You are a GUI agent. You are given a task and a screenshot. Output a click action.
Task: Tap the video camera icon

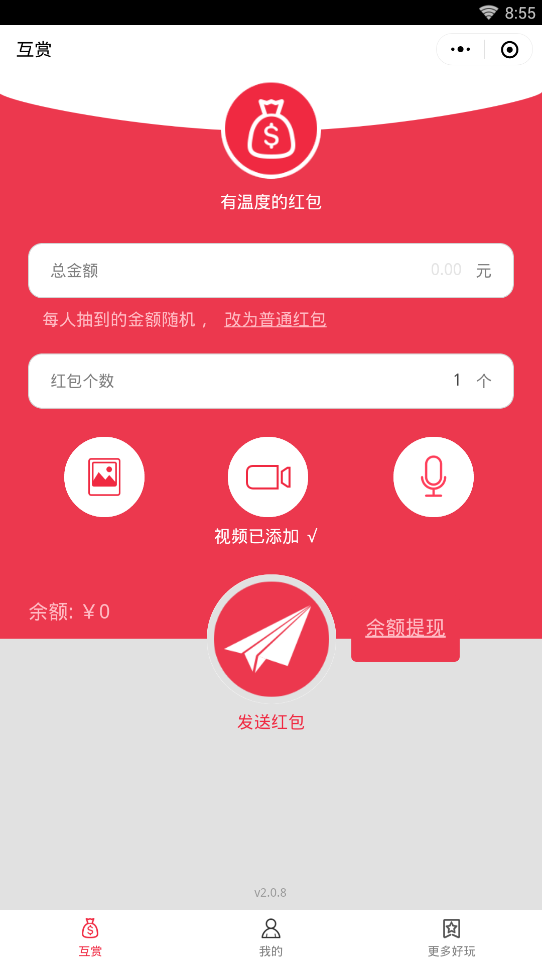[268, 477]
